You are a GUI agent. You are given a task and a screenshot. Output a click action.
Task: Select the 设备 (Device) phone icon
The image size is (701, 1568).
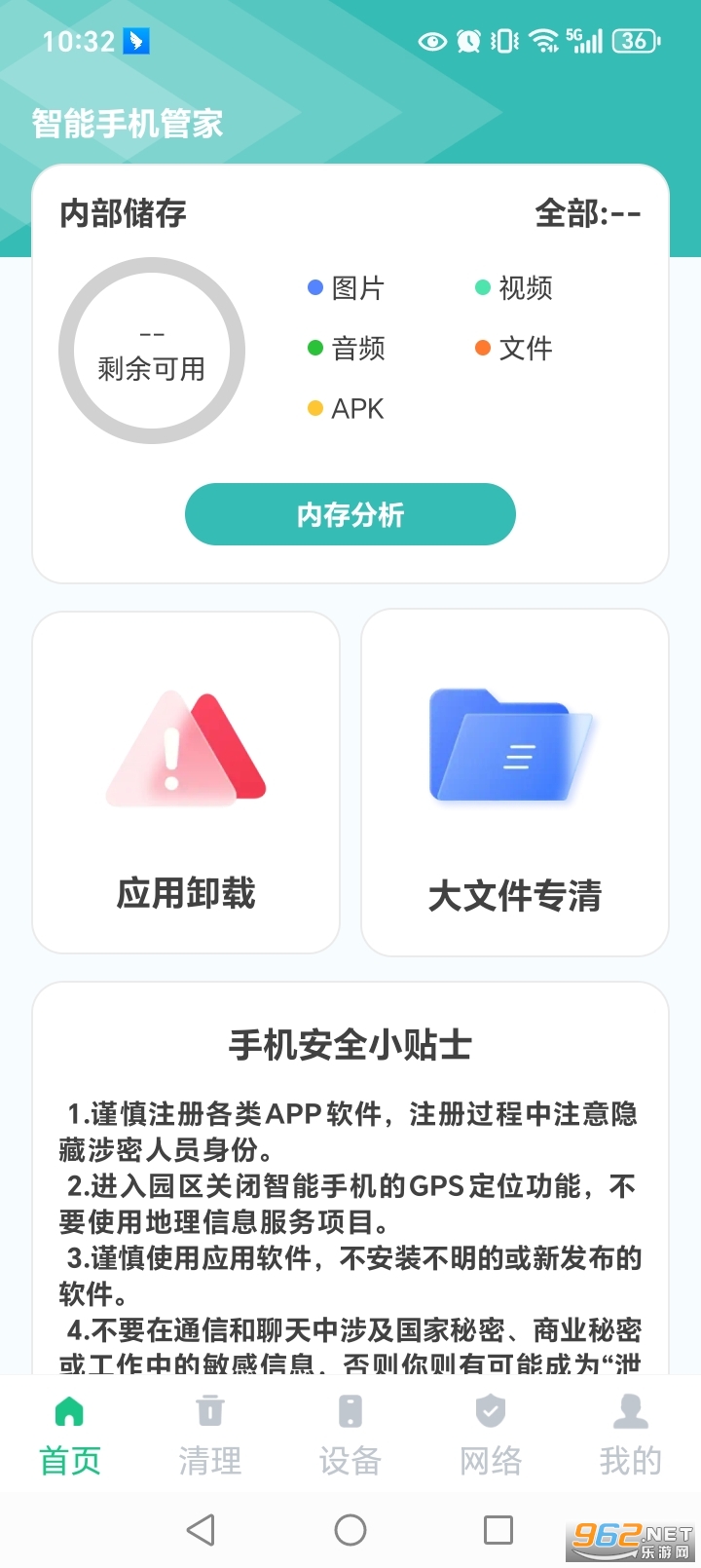click(350, 1409)
